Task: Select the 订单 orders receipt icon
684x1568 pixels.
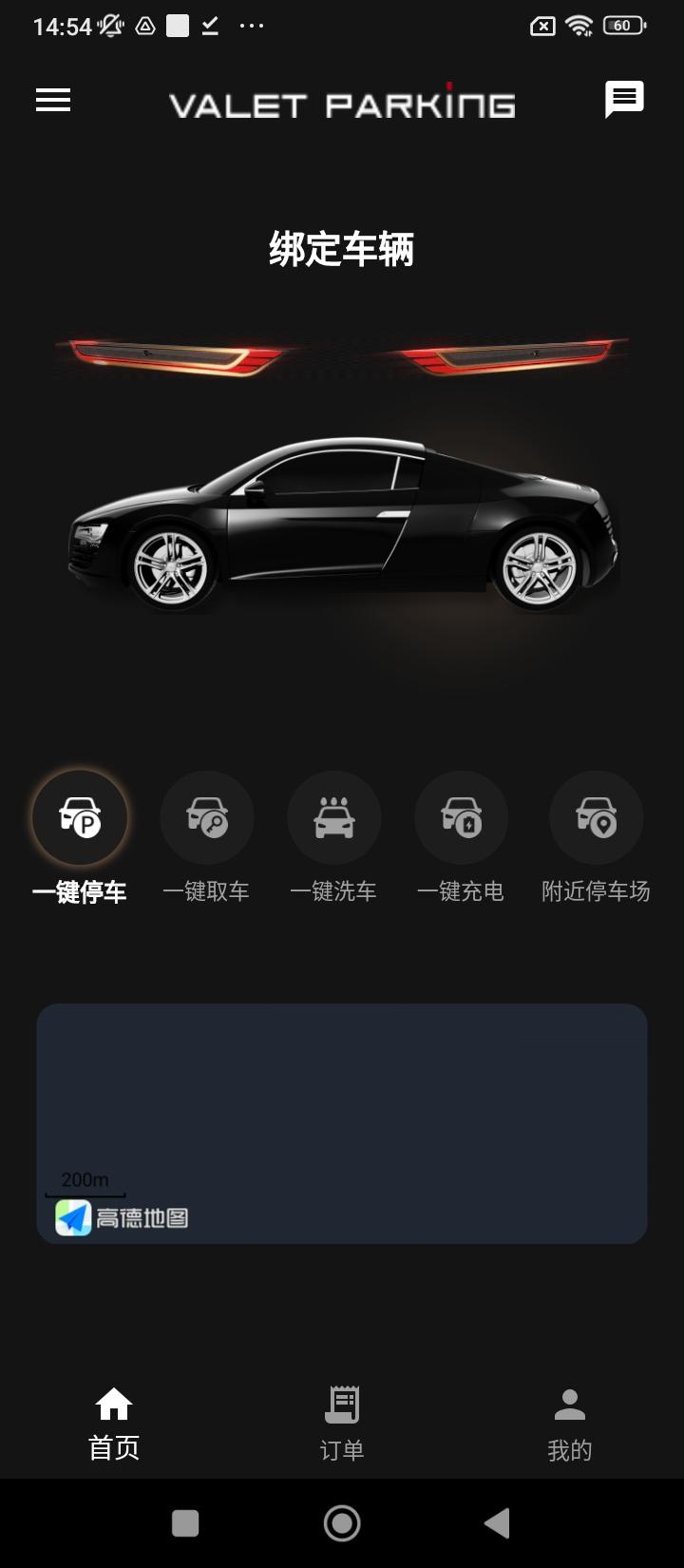Action: (341, 1402)
